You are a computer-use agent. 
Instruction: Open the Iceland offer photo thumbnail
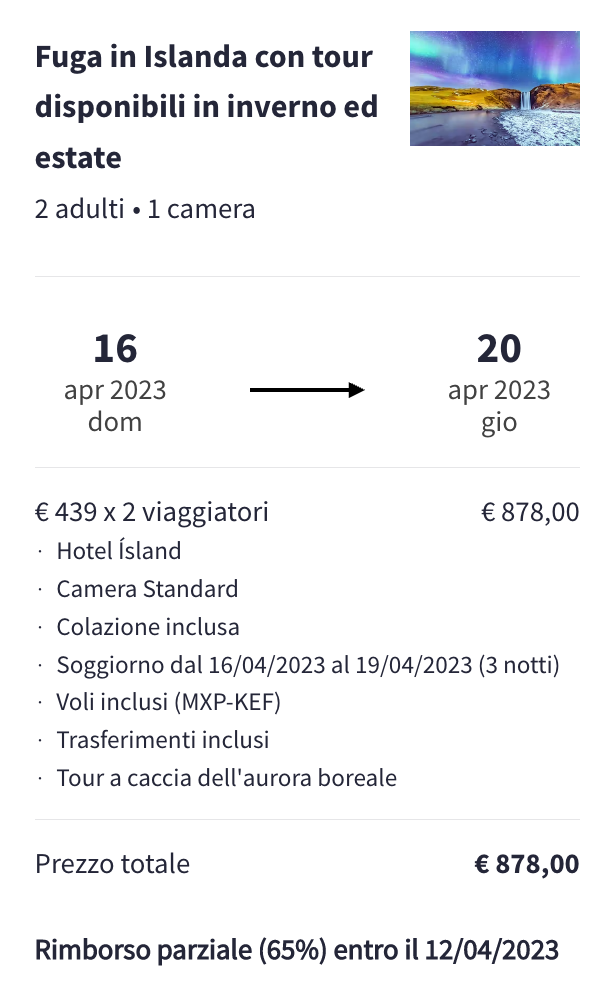pyautogui.click(x=495, y=88)
